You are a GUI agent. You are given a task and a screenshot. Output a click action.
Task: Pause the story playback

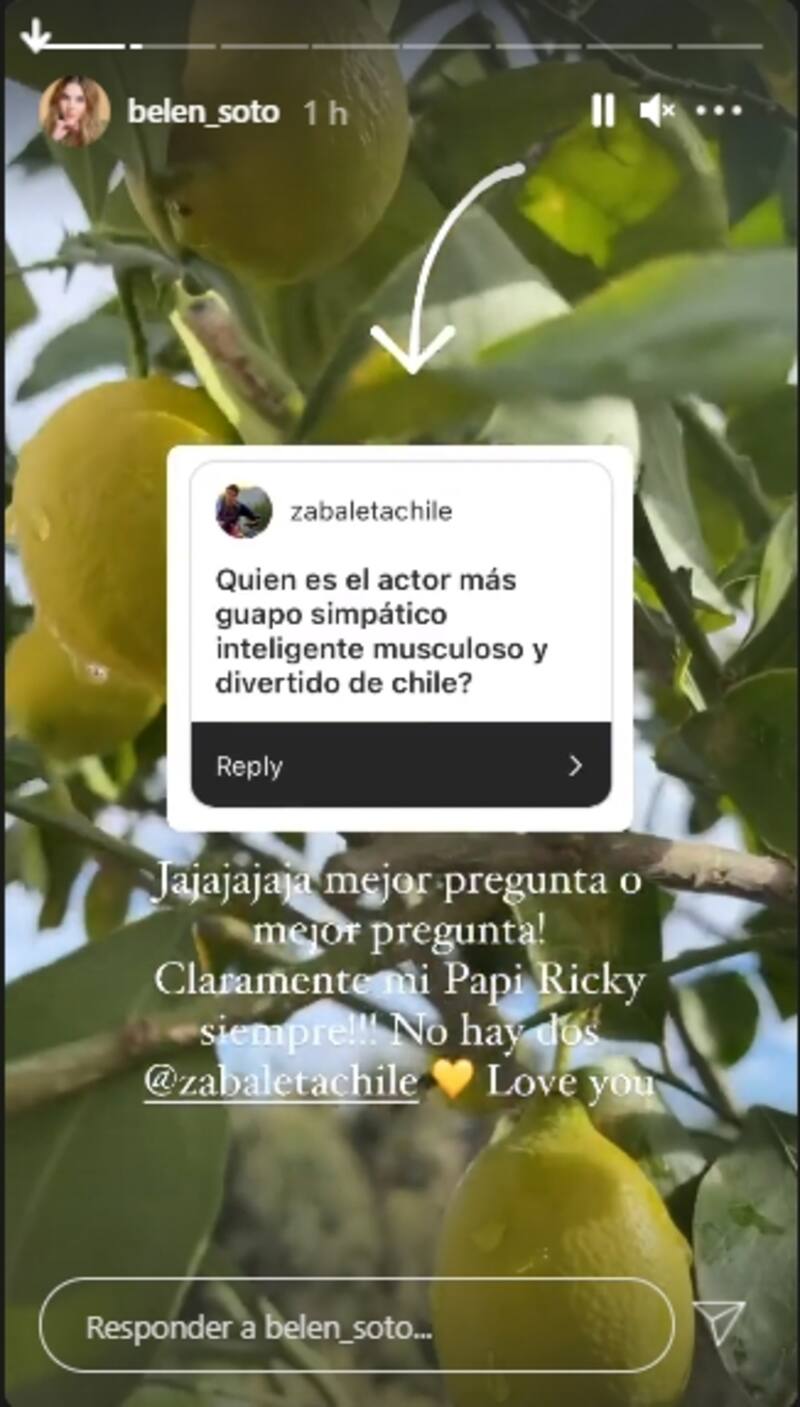click(x=603, y=111)
